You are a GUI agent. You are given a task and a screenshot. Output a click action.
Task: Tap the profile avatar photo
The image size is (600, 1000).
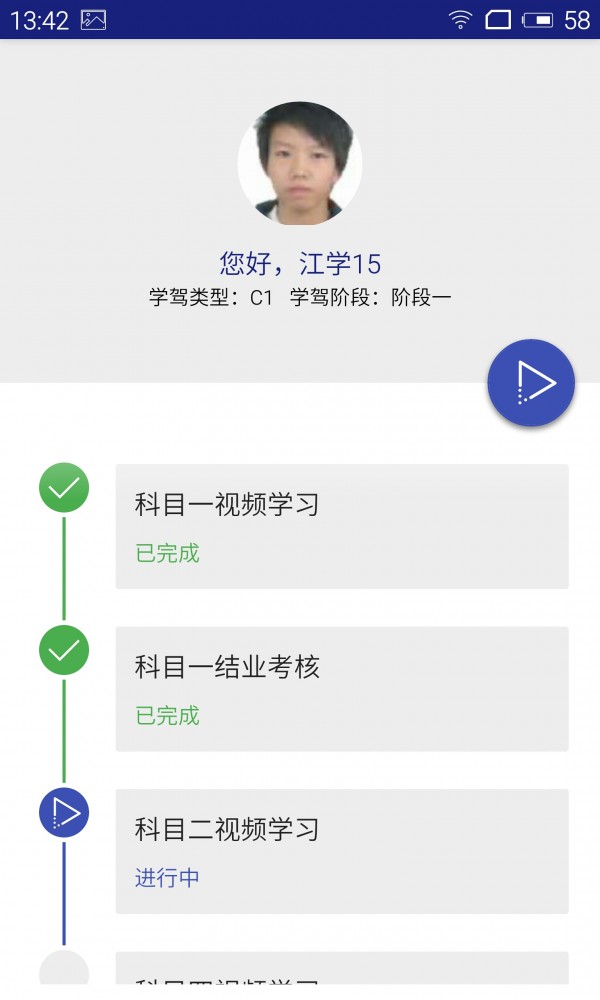299,163
